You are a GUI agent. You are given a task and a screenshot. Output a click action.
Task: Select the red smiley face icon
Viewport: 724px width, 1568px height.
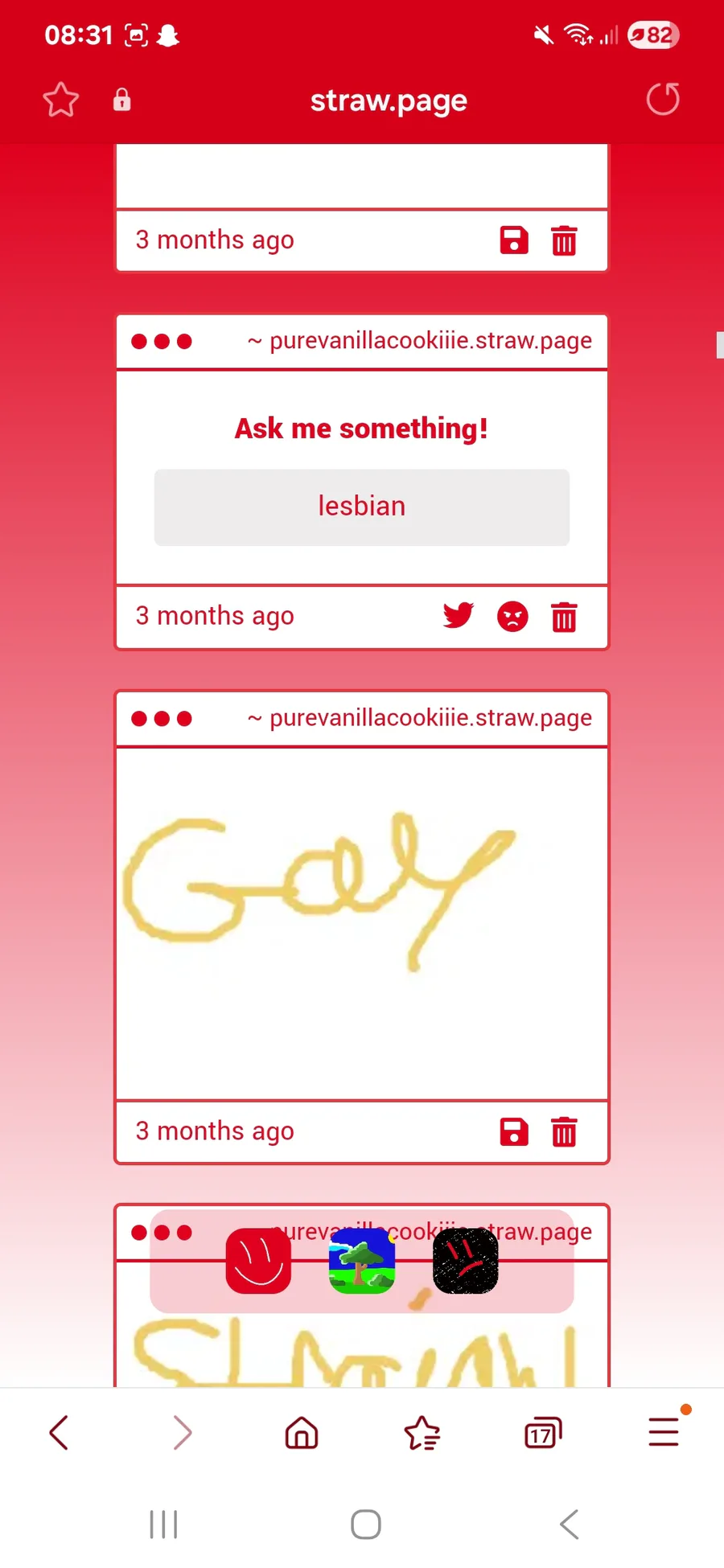click(x=258, y=1261)
